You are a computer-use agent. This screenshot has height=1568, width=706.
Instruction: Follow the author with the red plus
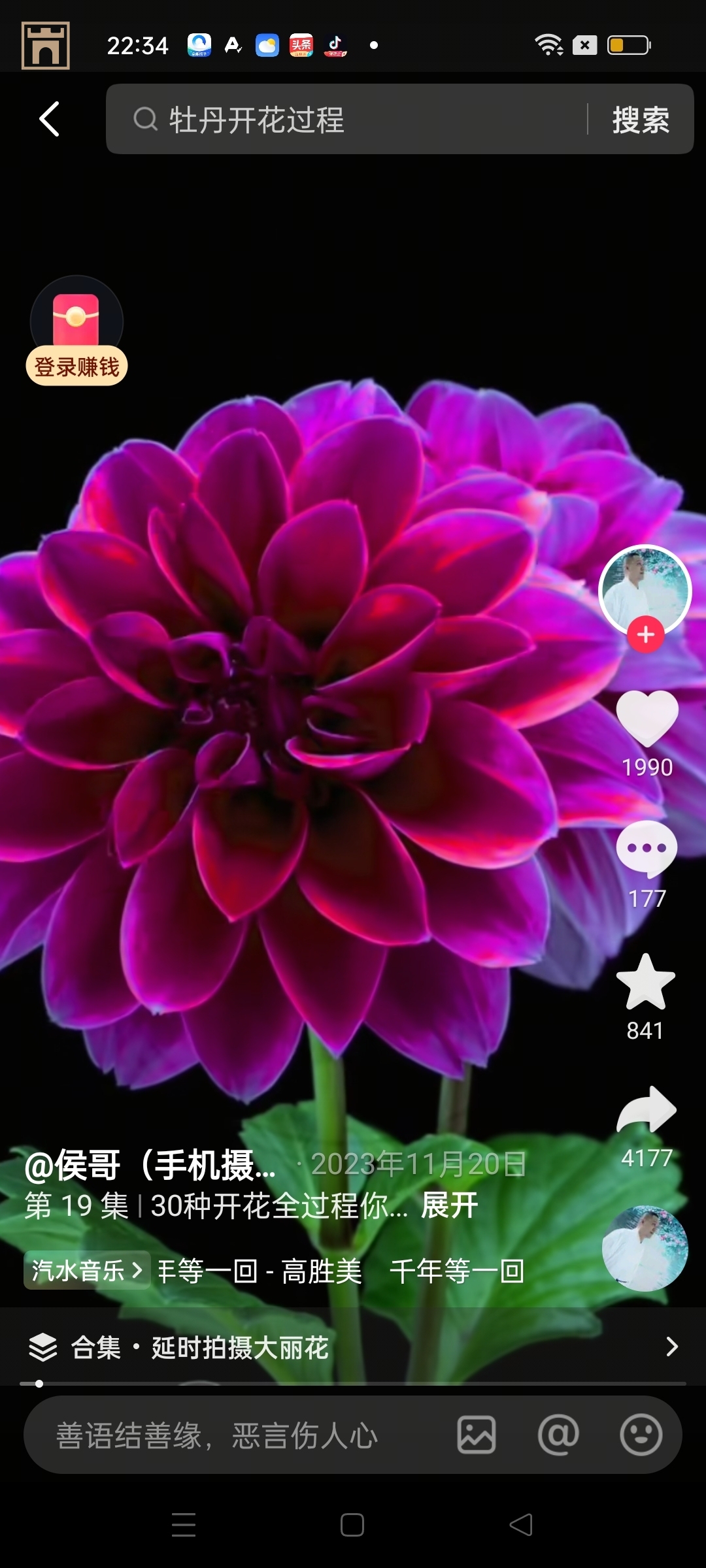point(646,634)
